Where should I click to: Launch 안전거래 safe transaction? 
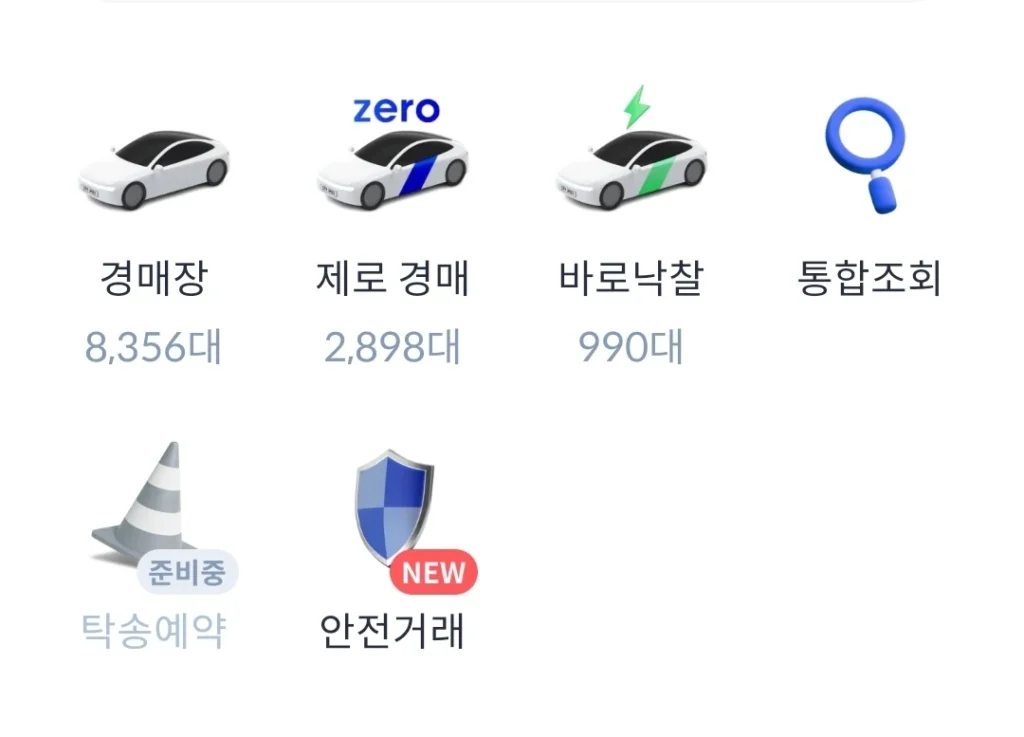point(393,545)
